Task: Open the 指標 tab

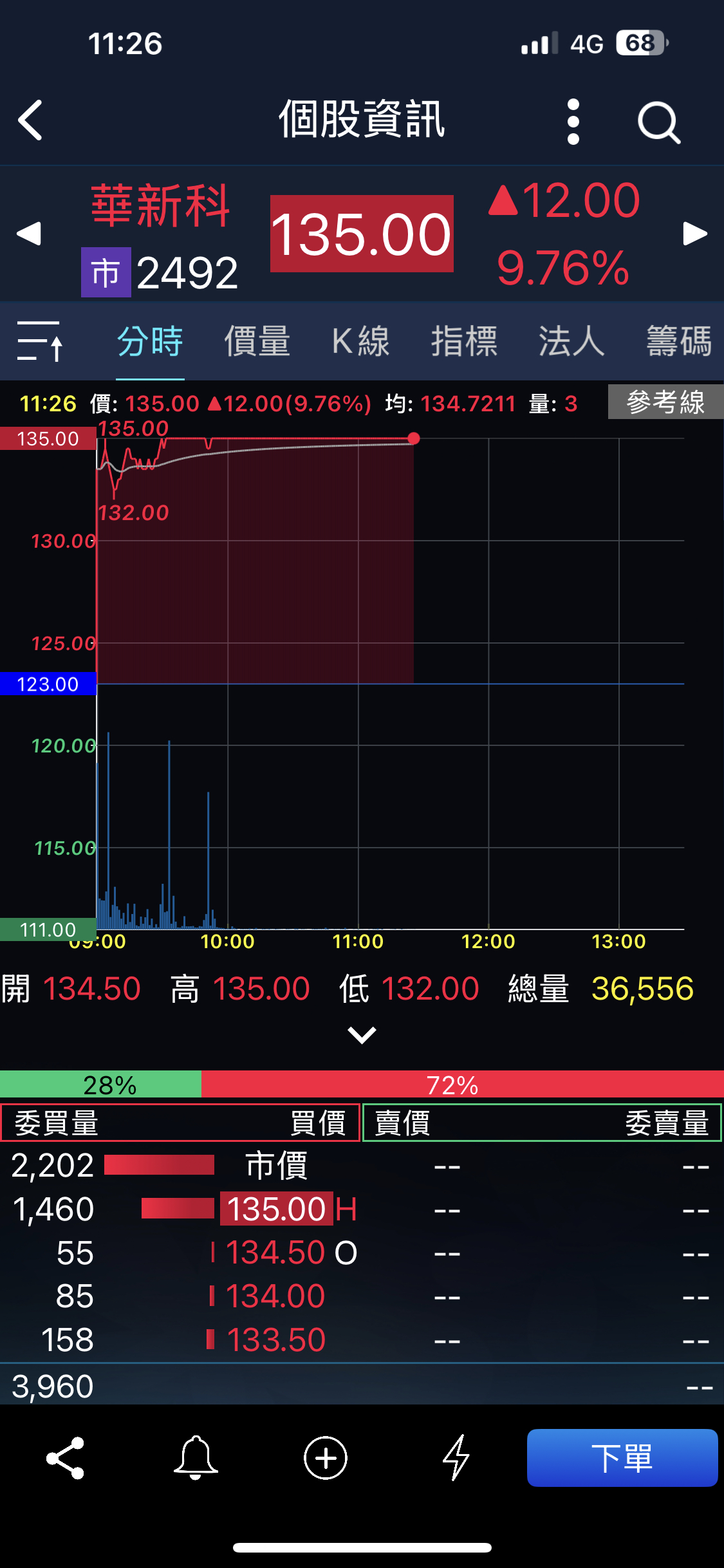Action: coord(464,341)
